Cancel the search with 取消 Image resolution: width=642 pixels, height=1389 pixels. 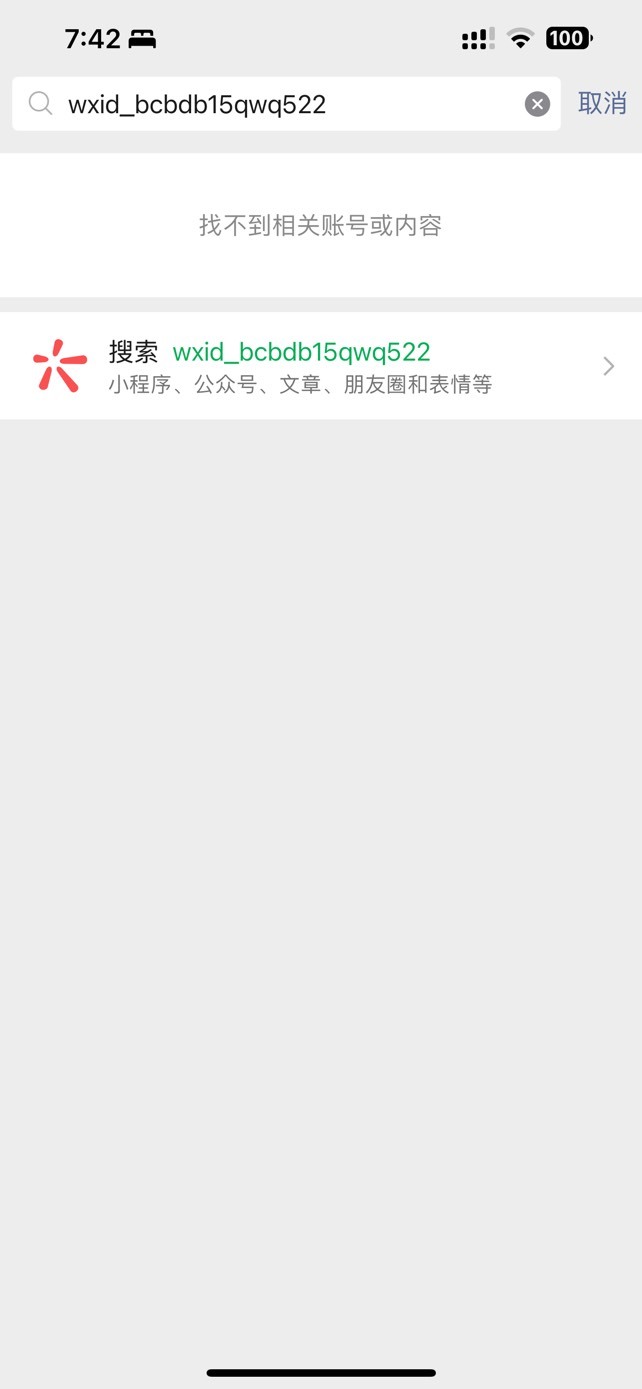click(602, 103)
